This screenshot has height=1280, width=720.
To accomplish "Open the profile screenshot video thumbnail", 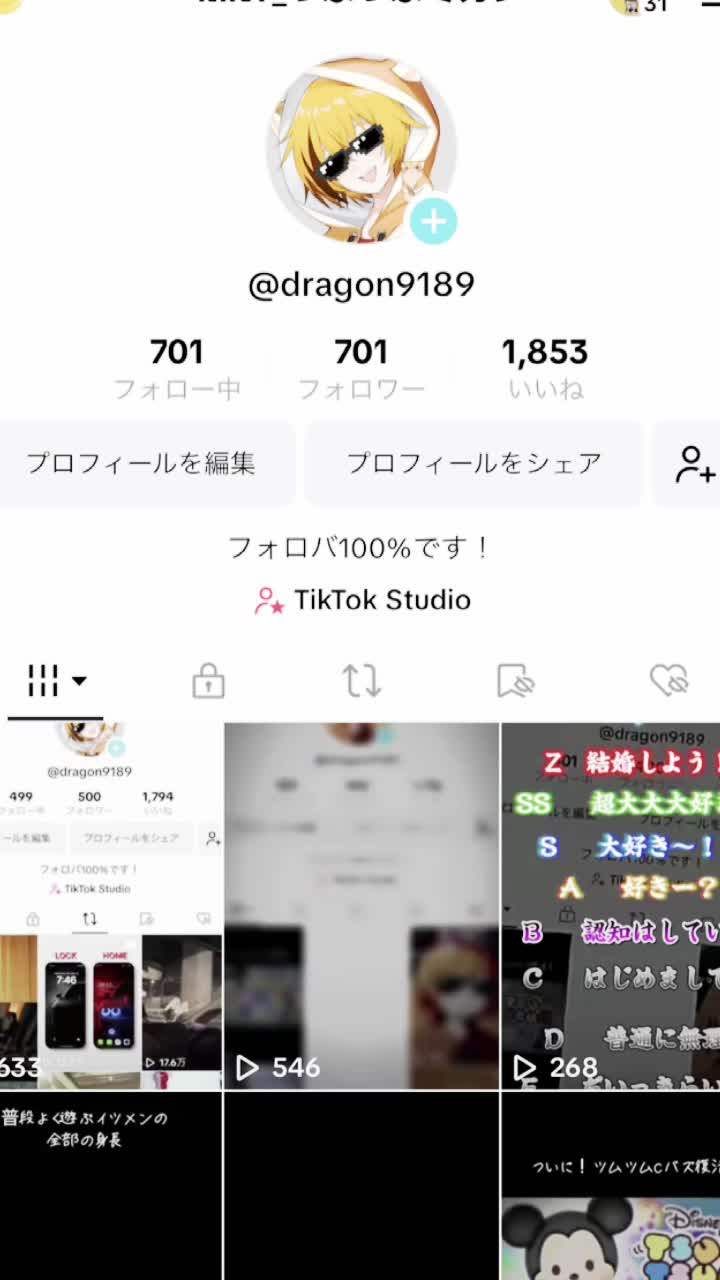I will [x=110, y=905].
